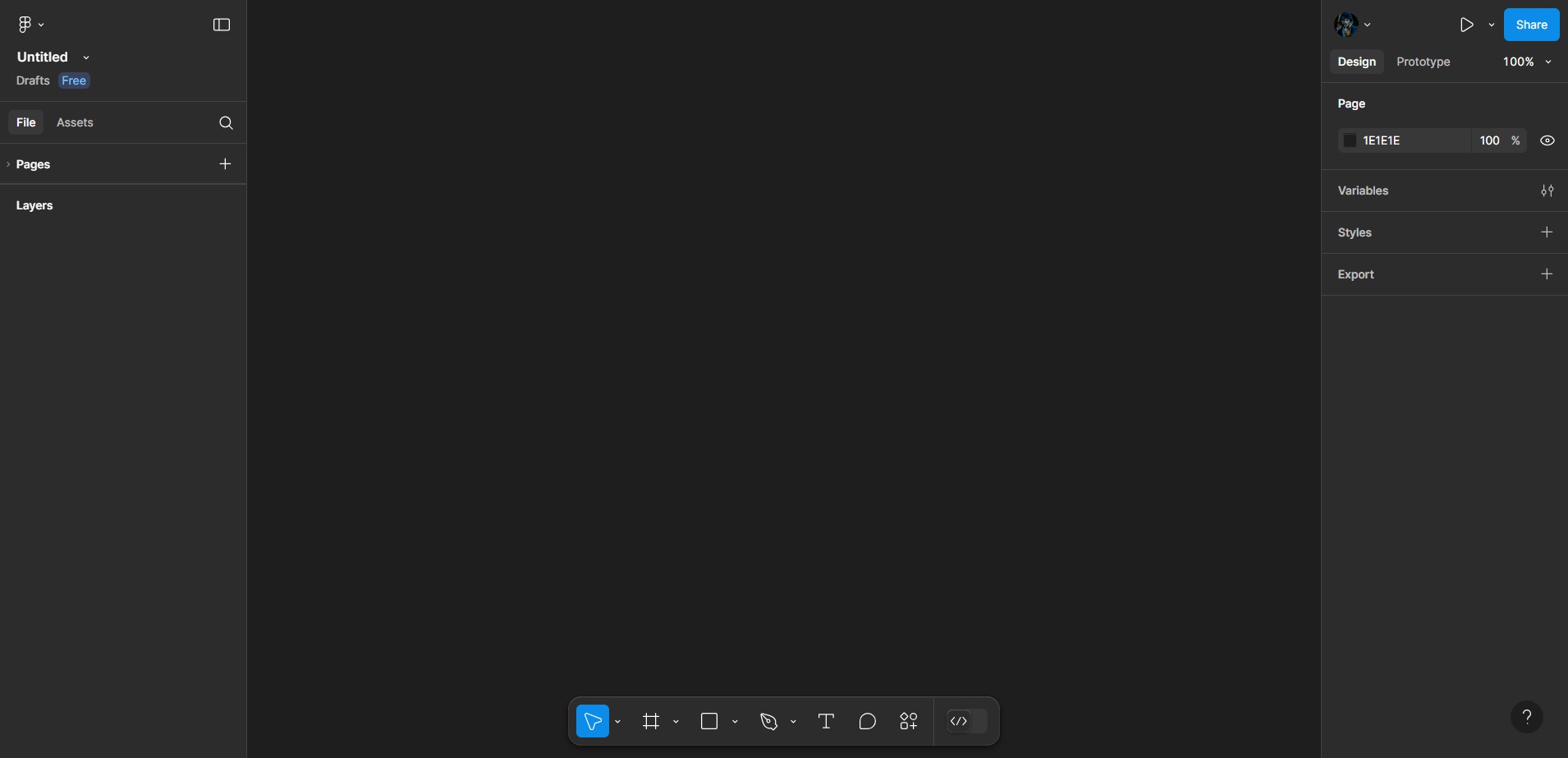The width and height of the screenshot is (1568, 758).
Task: Add a new style
Action: 1547,232
